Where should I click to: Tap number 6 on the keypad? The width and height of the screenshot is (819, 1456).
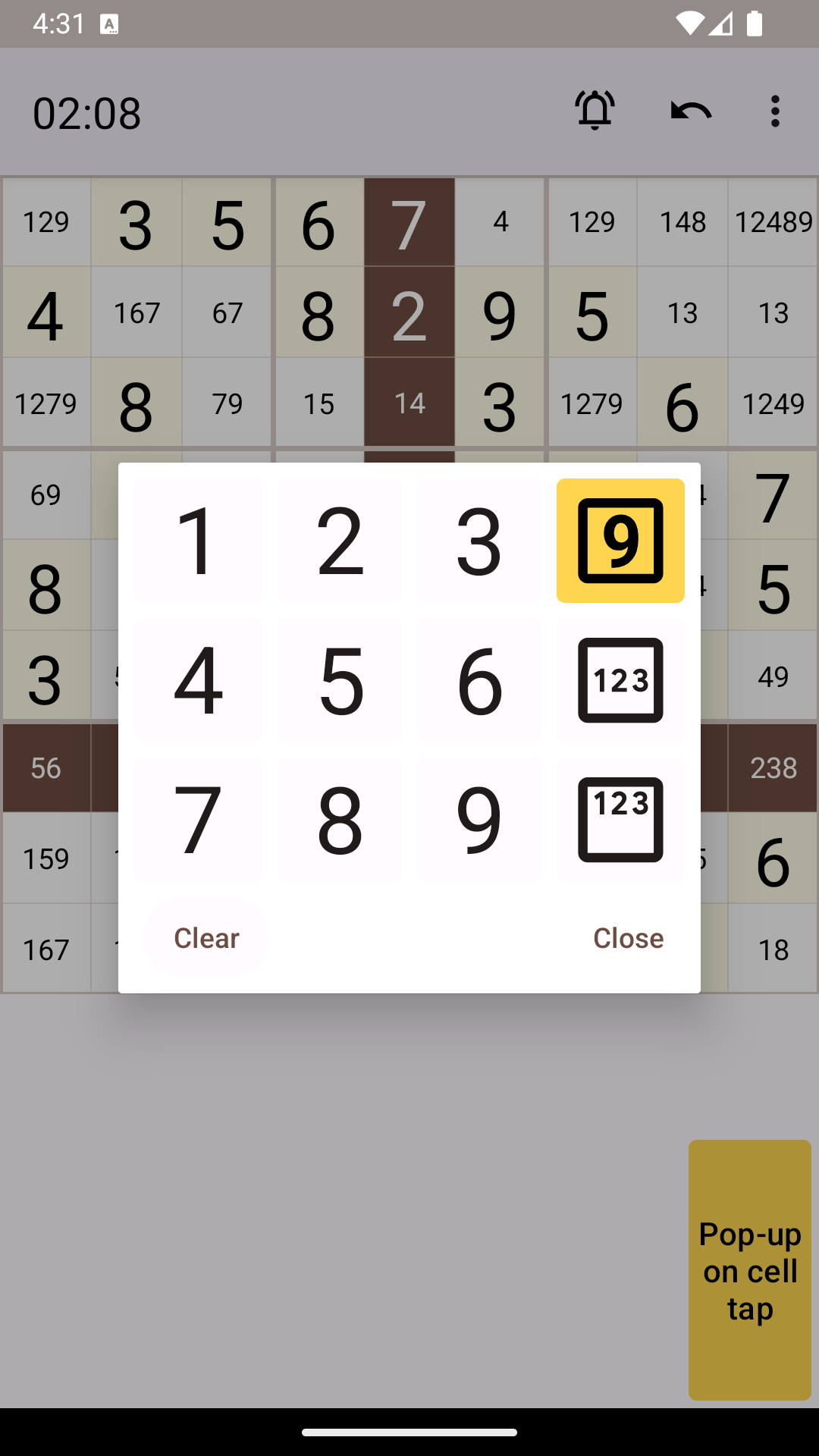tap(479, 680)
